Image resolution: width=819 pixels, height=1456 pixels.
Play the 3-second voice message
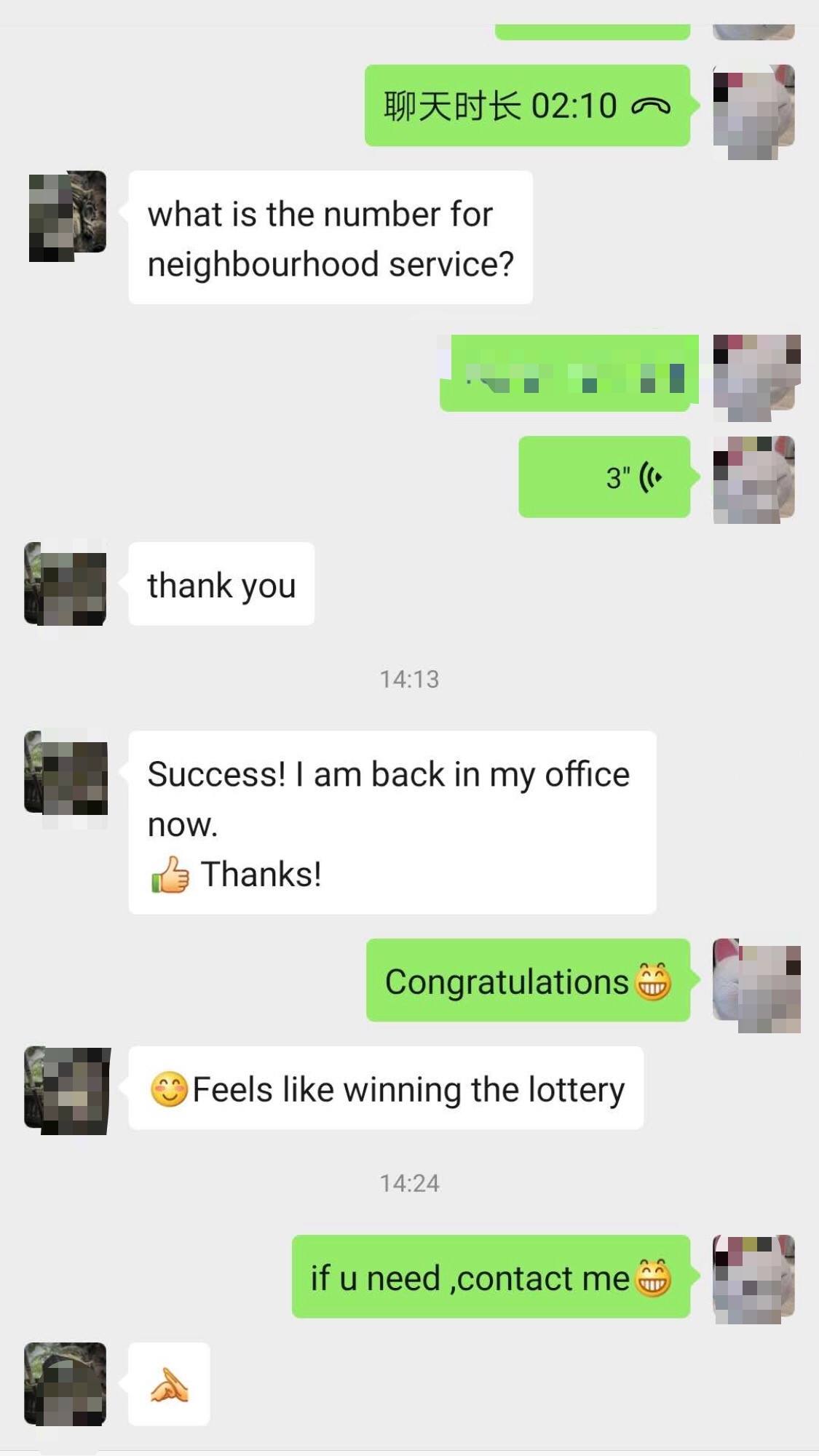[x=604, y=477]
